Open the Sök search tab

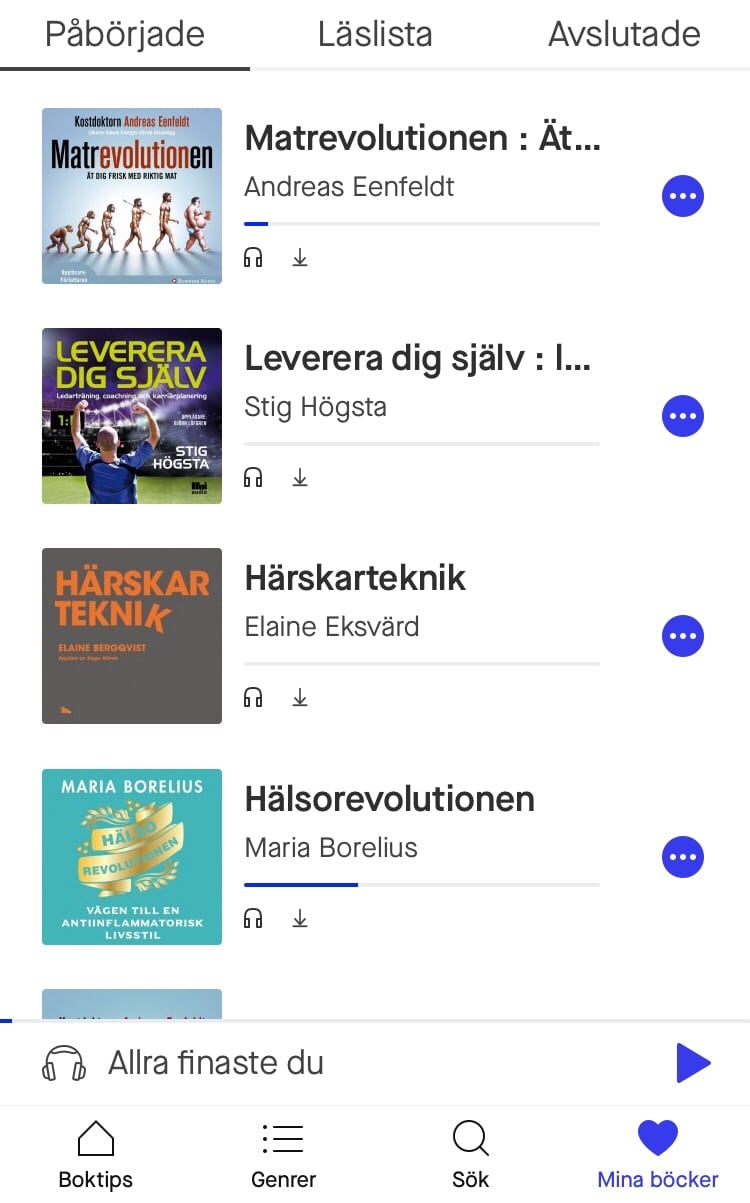point(470,1155)
